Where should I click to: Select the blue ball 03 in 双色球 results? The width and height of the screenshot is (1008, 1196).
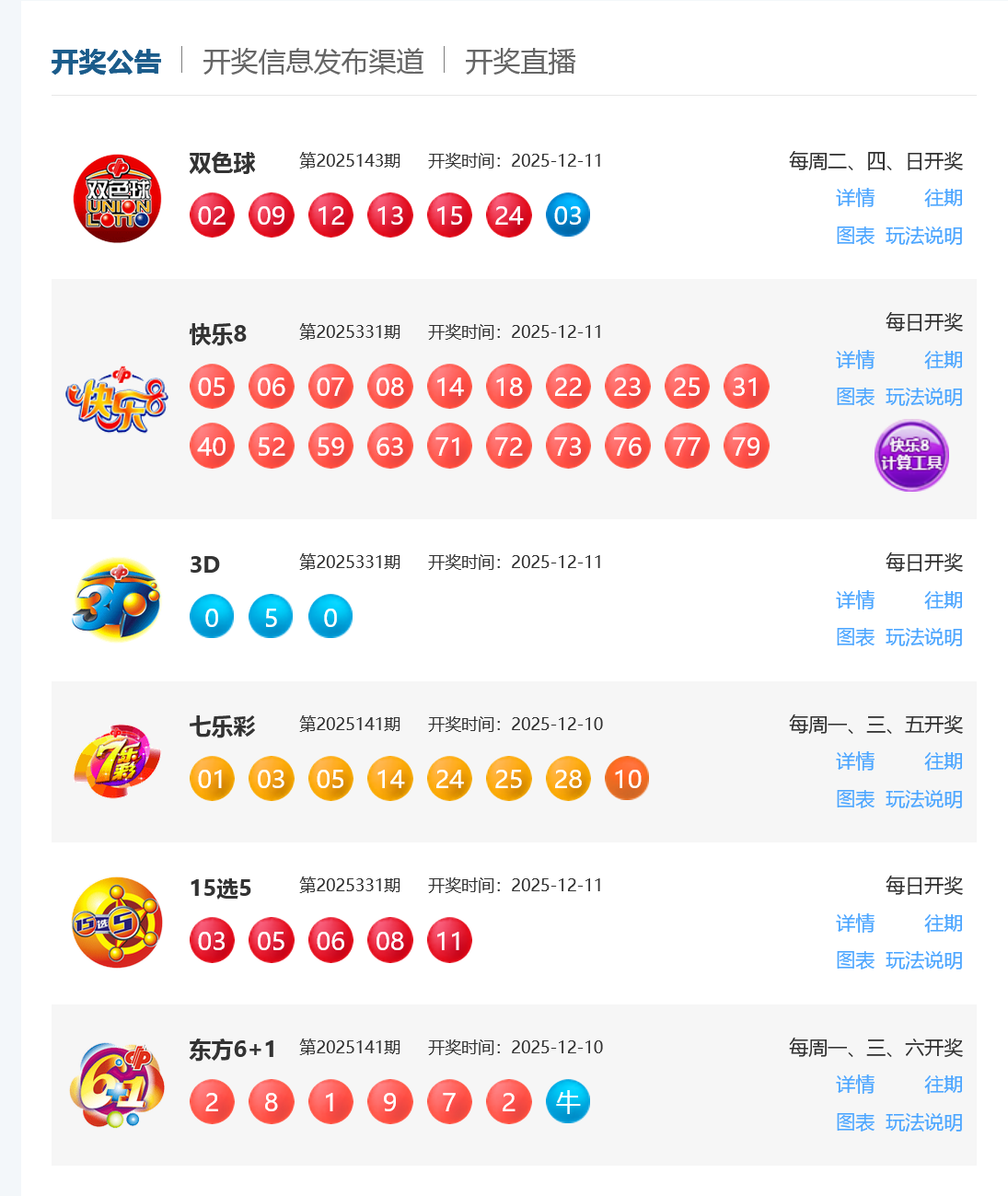[x=568, y=215]
